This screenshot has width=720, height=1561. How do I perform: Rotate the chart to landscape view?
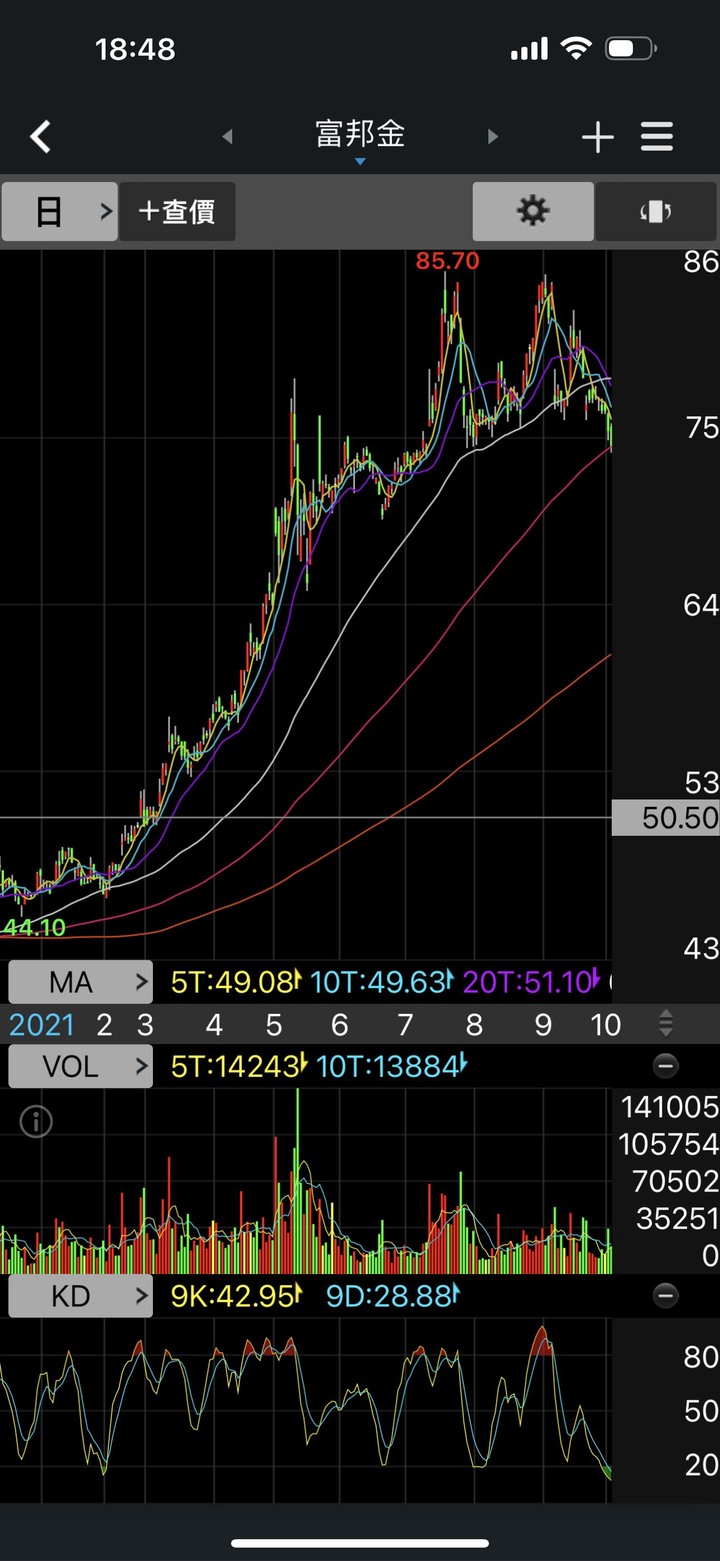click(x=656, y=211)
